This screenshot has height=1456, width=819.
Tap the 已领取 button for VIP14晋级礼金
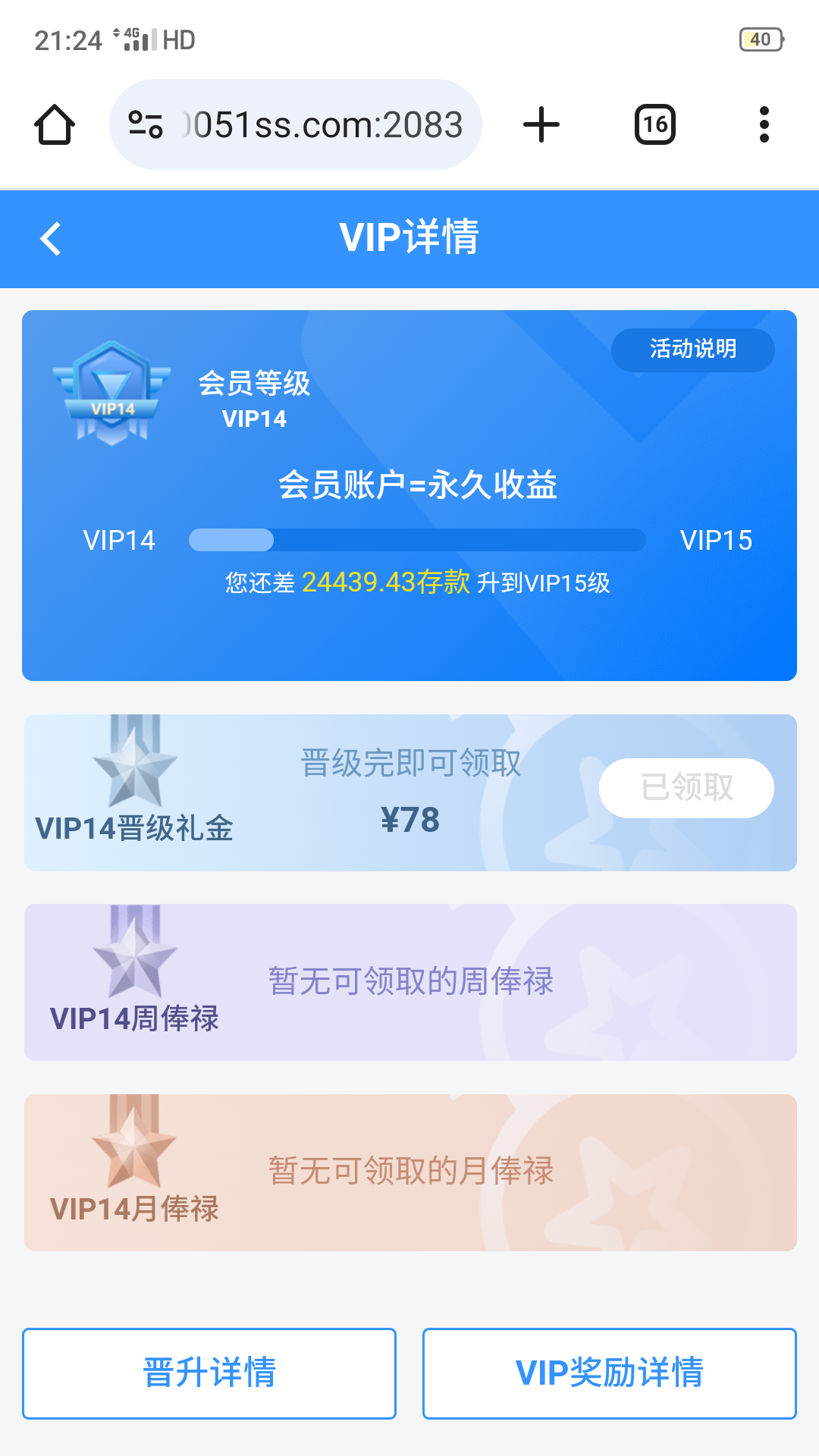[686, 788]
